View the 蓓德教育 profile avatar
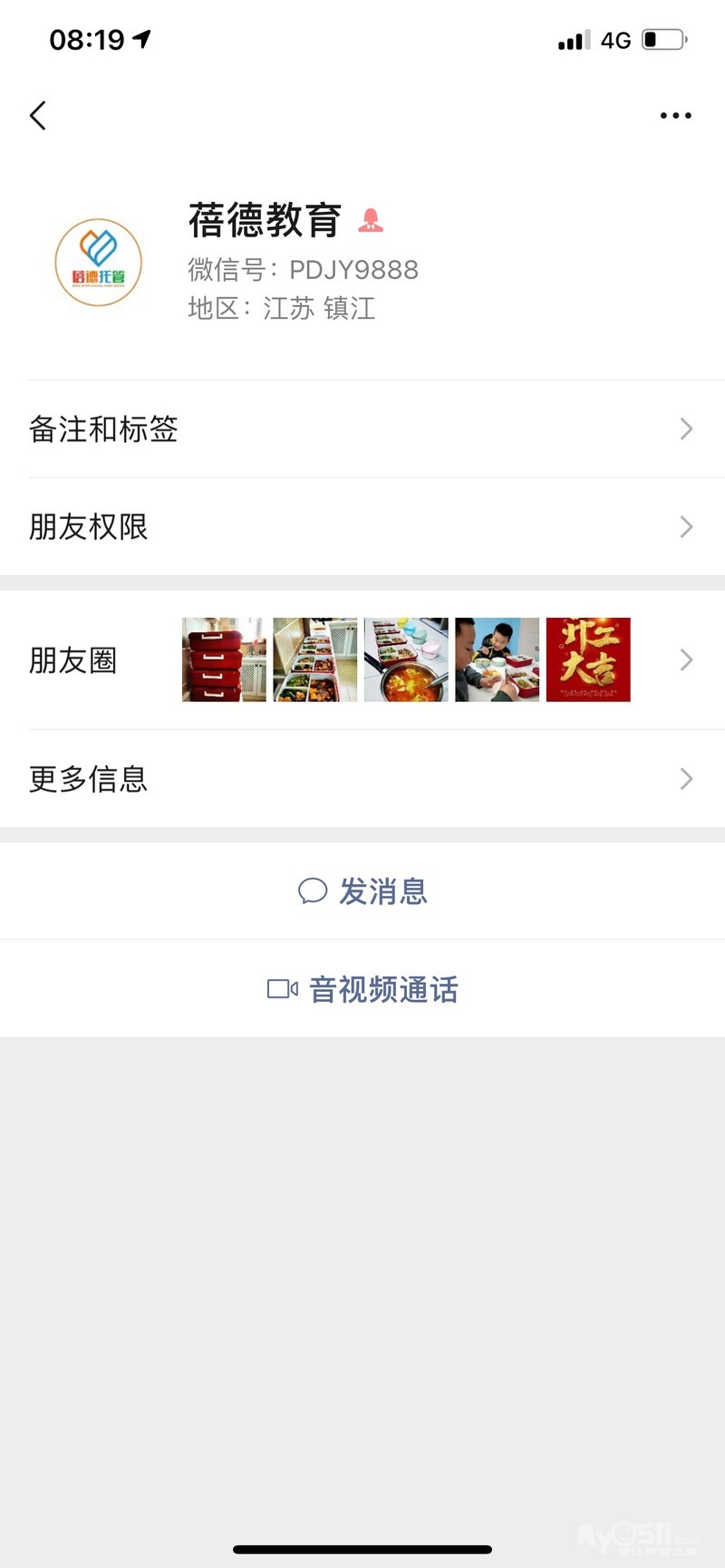The width and height of the screenshot is (725, 1568). coord(99,262)
